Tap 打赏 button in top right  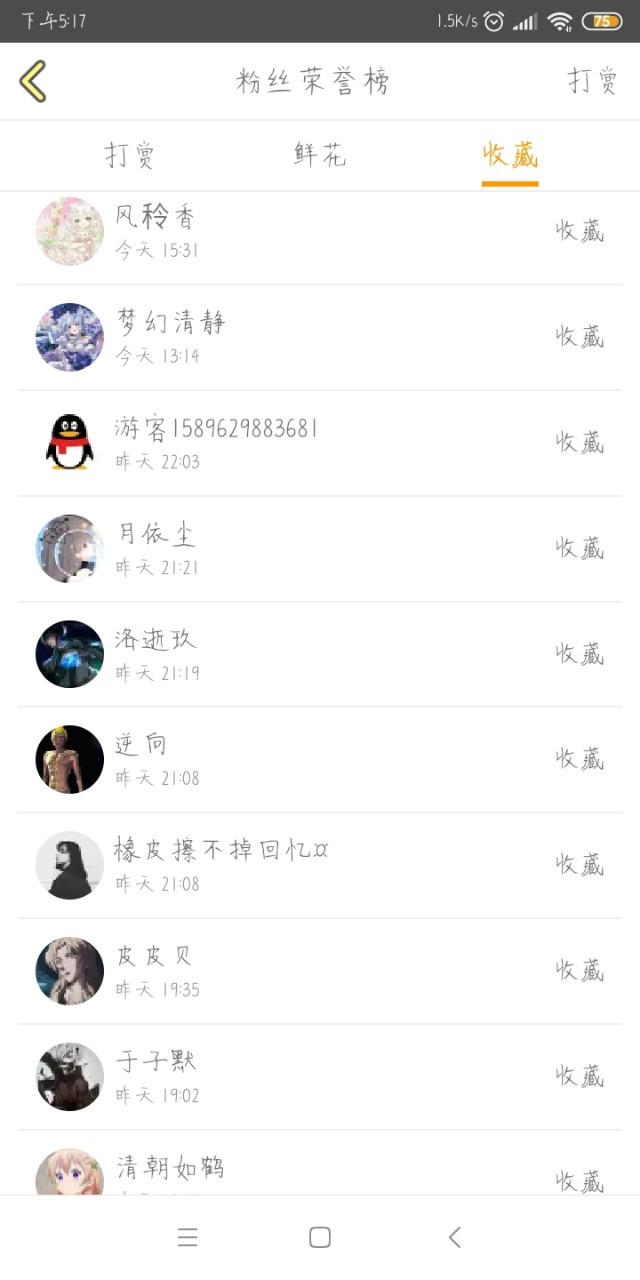pyautogui.click(x=592, y=81)
